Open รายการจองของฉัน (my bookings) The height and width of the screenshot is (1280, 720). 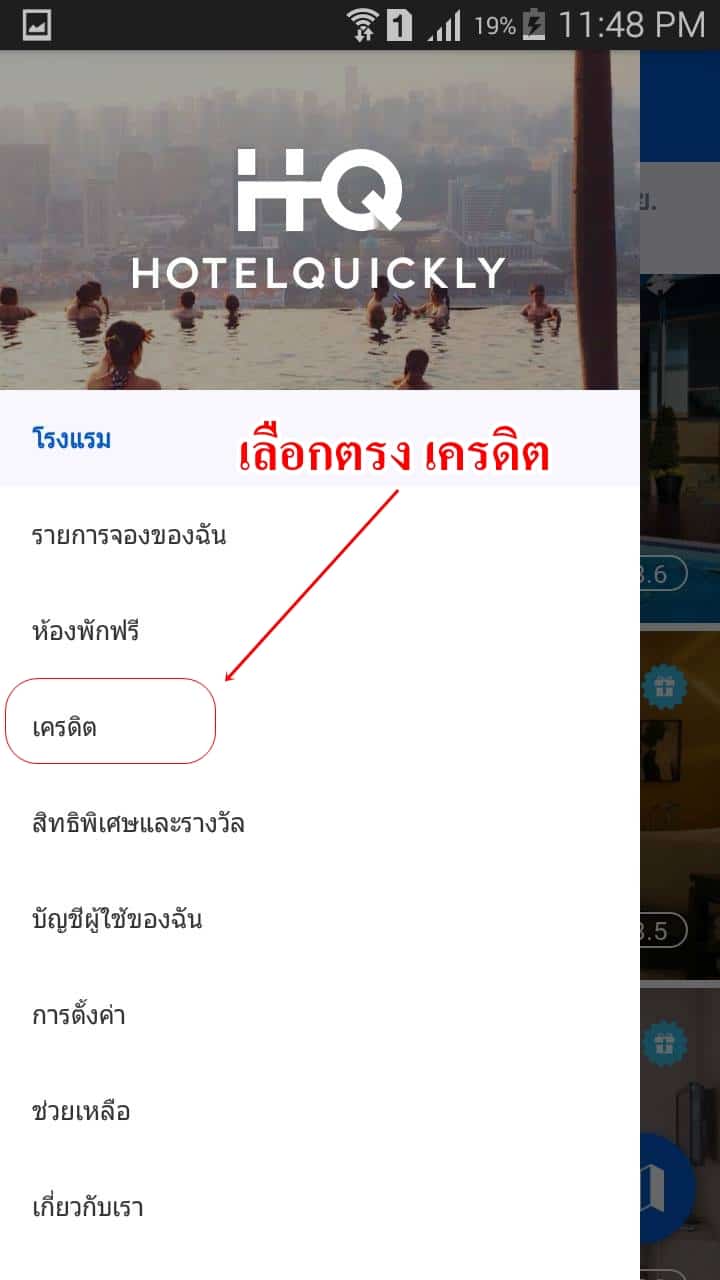click(x=320, y=535)
